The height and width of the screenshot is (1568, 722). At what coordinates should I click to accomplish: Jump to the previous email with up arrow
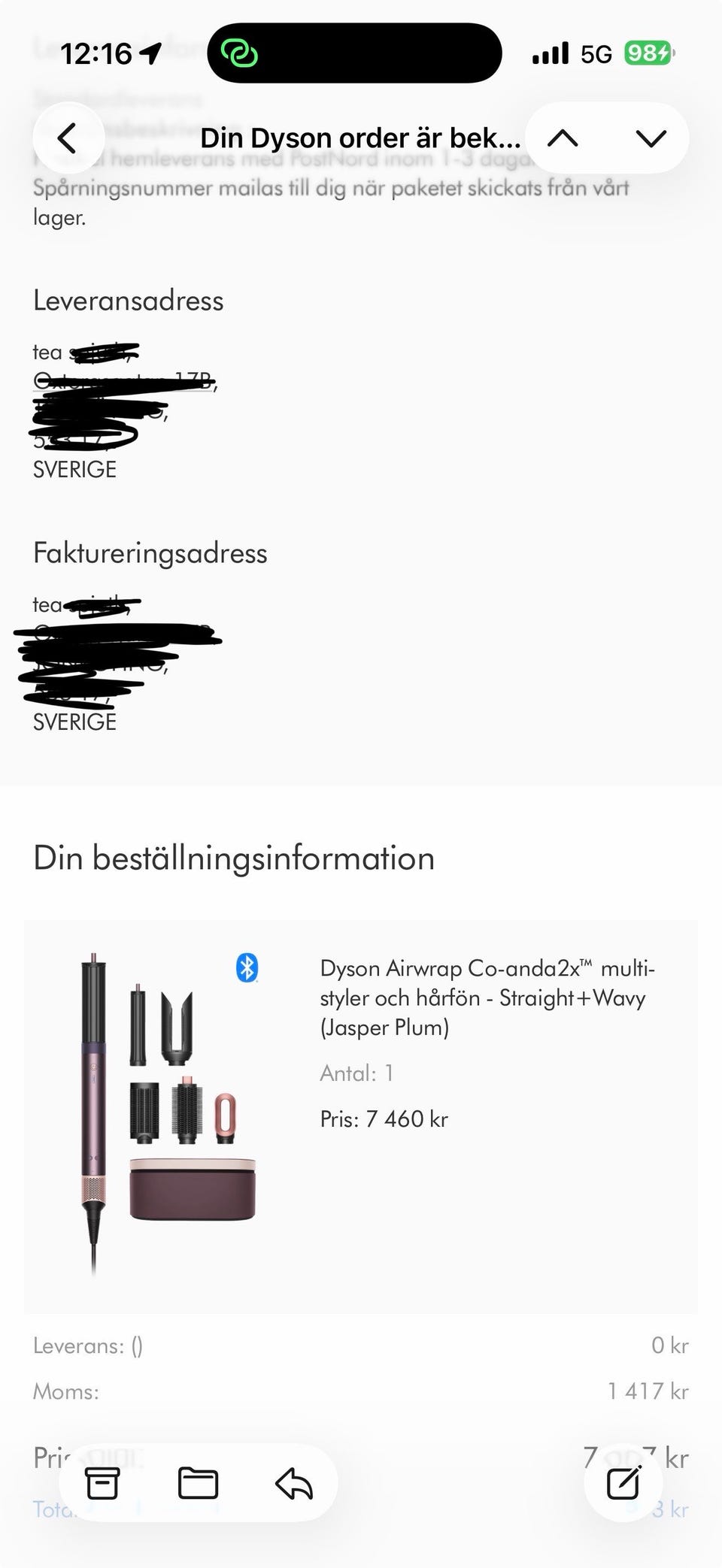563,138
